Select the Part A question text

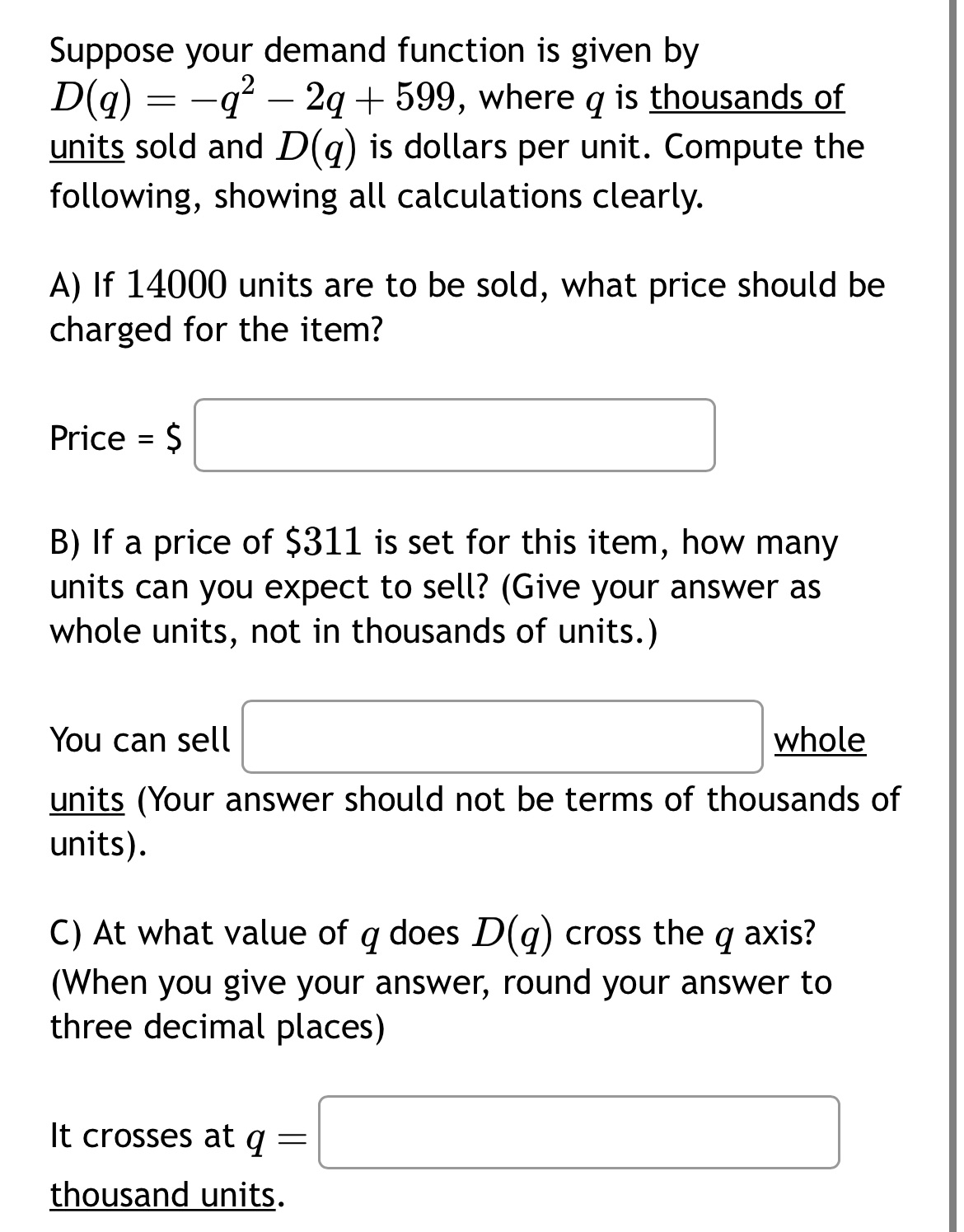click(461, 307)
